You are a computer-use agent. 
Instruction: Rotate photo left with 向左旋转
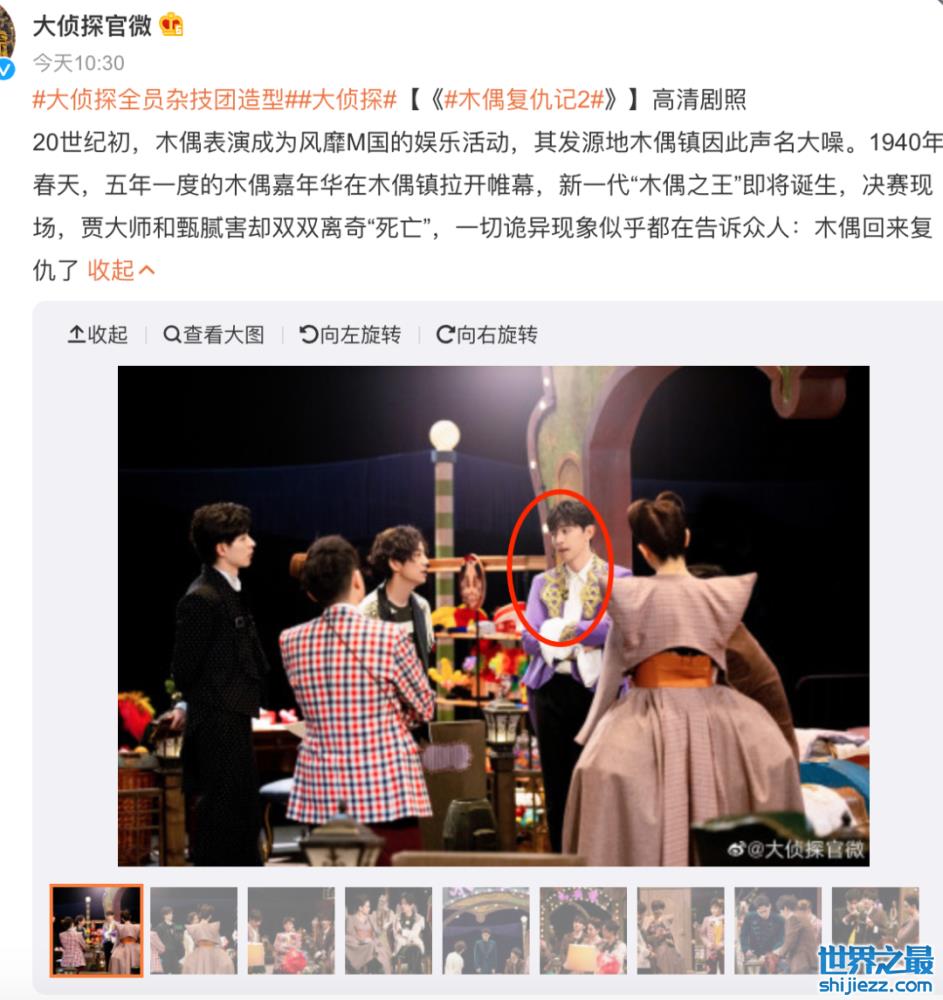click(x=351, y=335)
